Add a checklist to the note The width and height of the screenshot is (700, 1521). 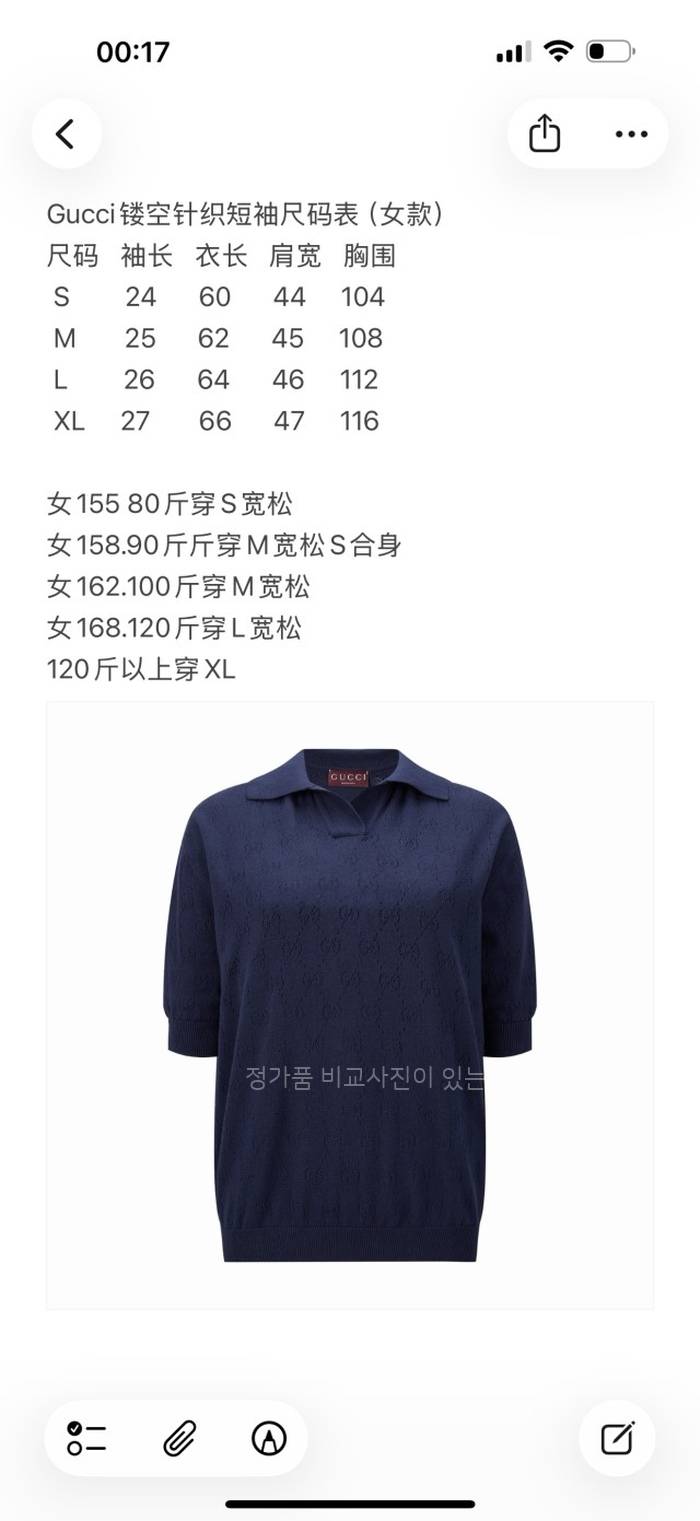pos(87,1438)
